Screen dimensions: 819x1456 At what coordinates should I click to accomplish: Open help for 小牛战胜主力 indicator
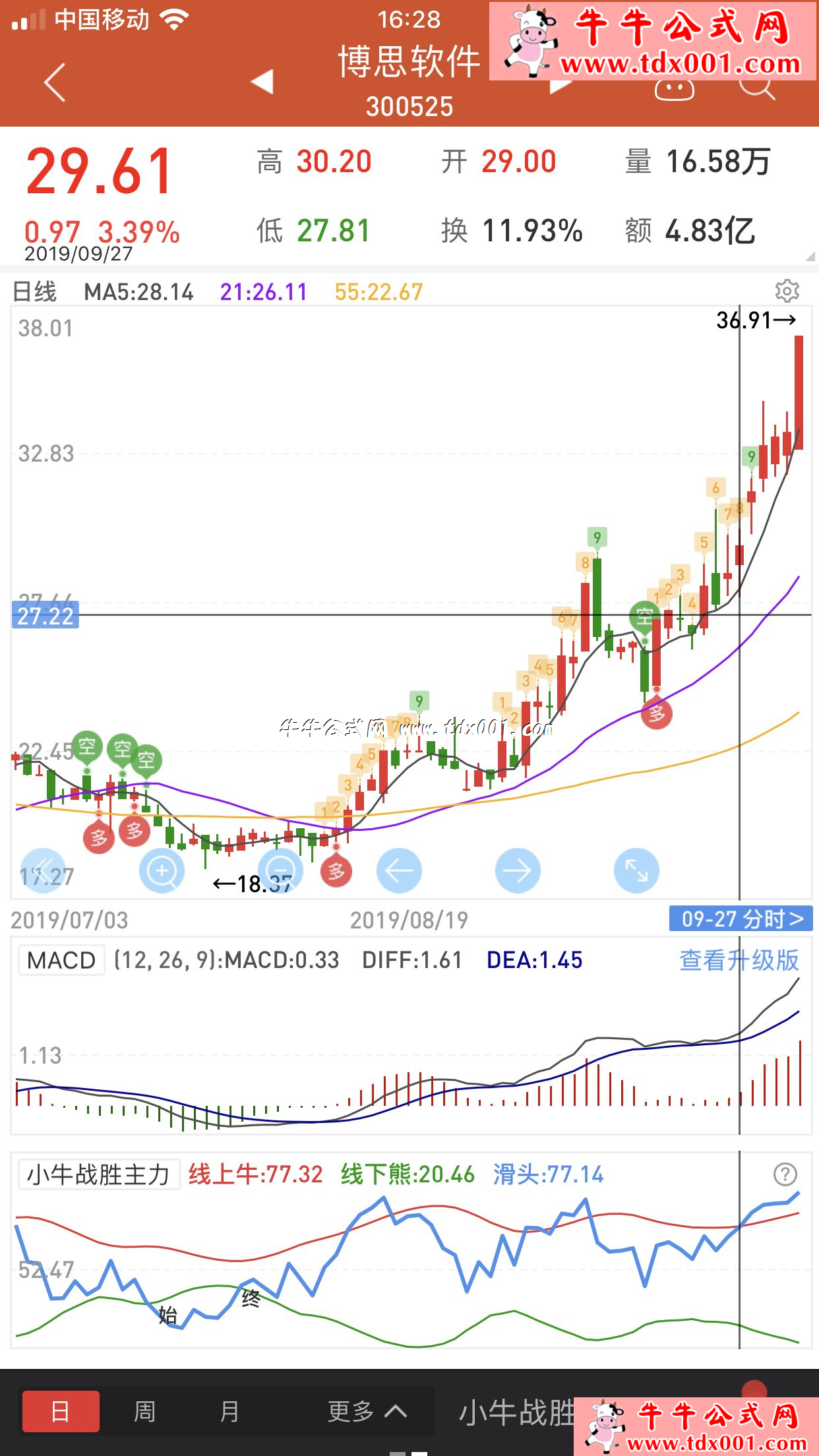pyautogui.click(x=785, y=1174)
